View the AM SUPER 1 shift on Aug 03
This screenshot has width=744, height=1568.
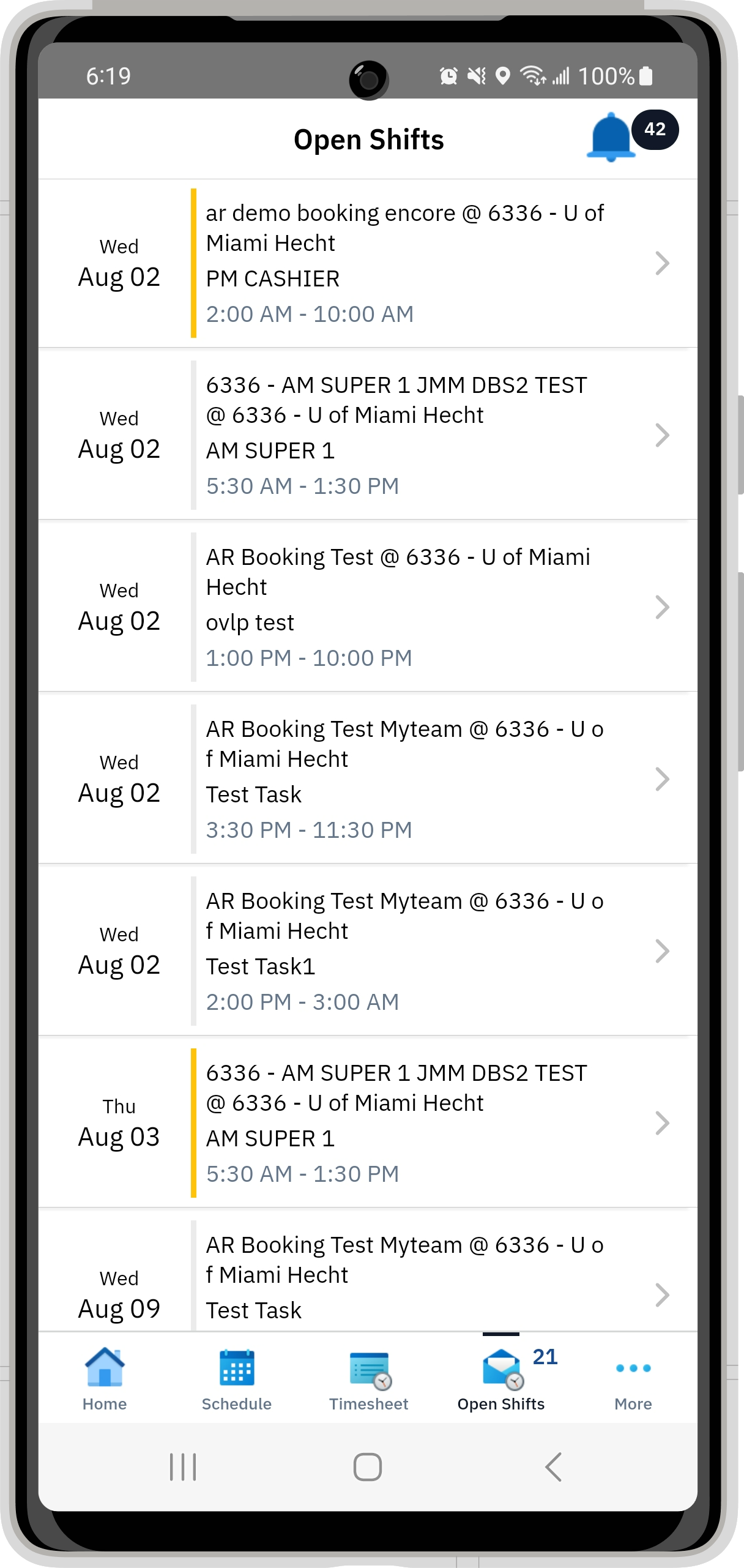367,1122
